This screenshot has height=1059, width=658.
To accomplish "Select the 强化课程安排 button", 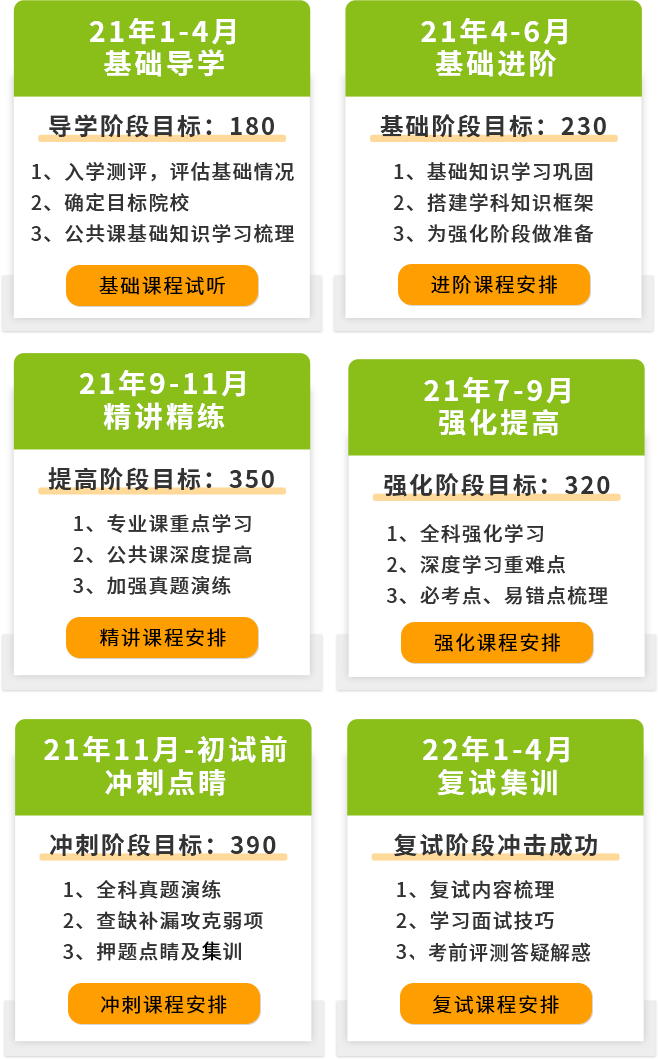I will point(497,643).
